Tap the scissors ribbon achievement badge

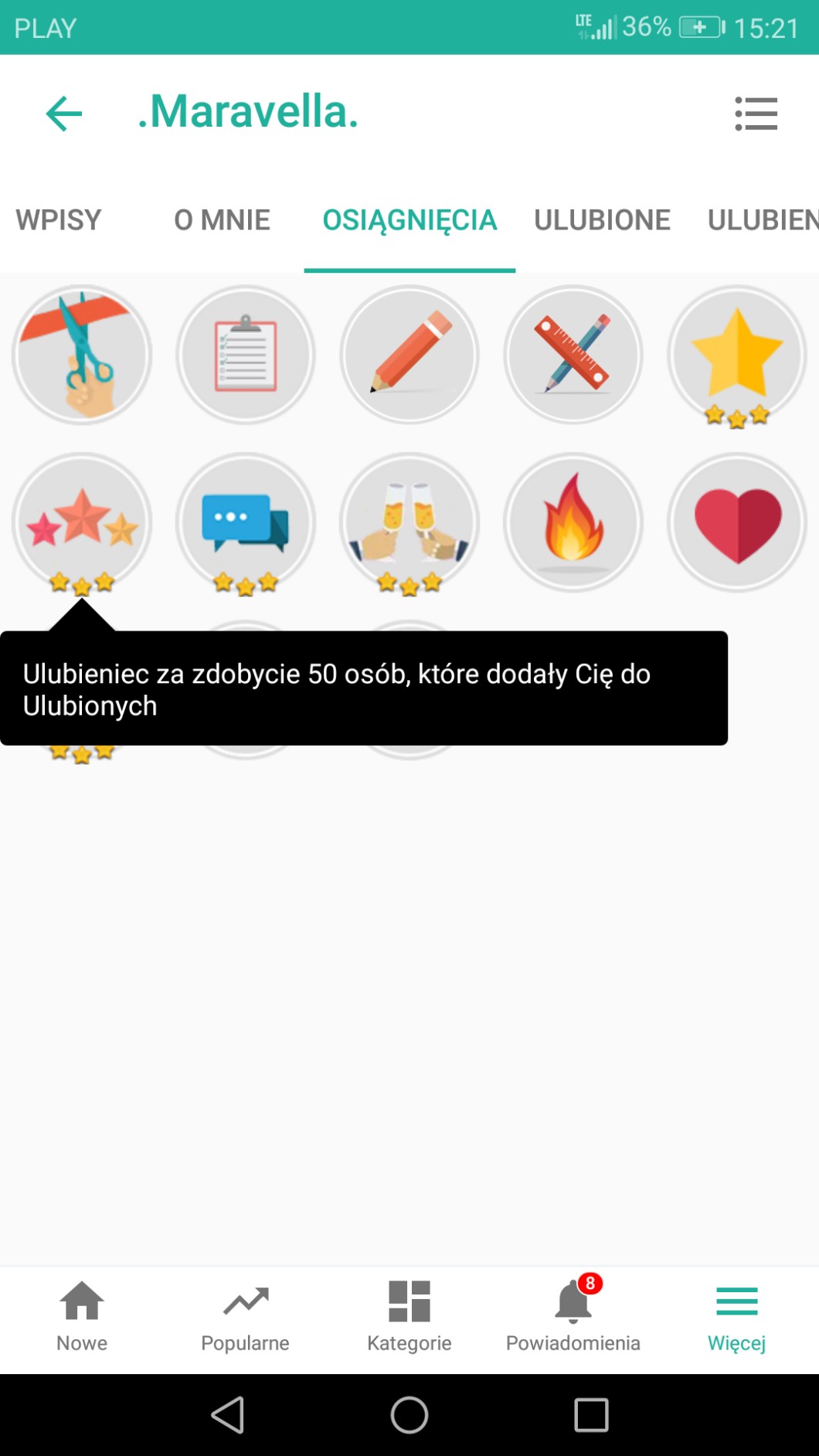coord(82,355)
